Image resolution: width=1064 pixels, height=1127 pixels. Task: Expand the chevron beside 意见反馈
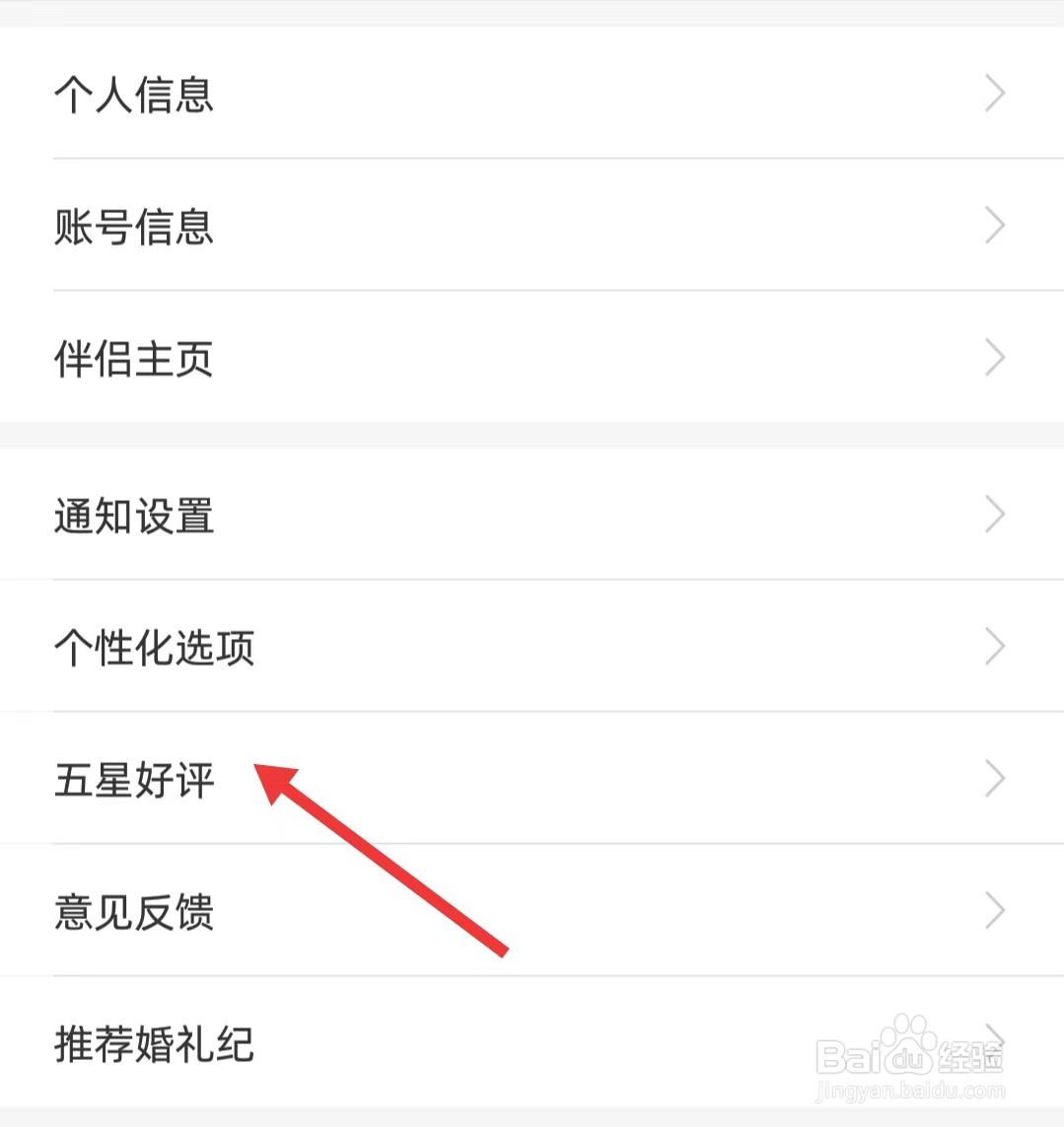994,910
